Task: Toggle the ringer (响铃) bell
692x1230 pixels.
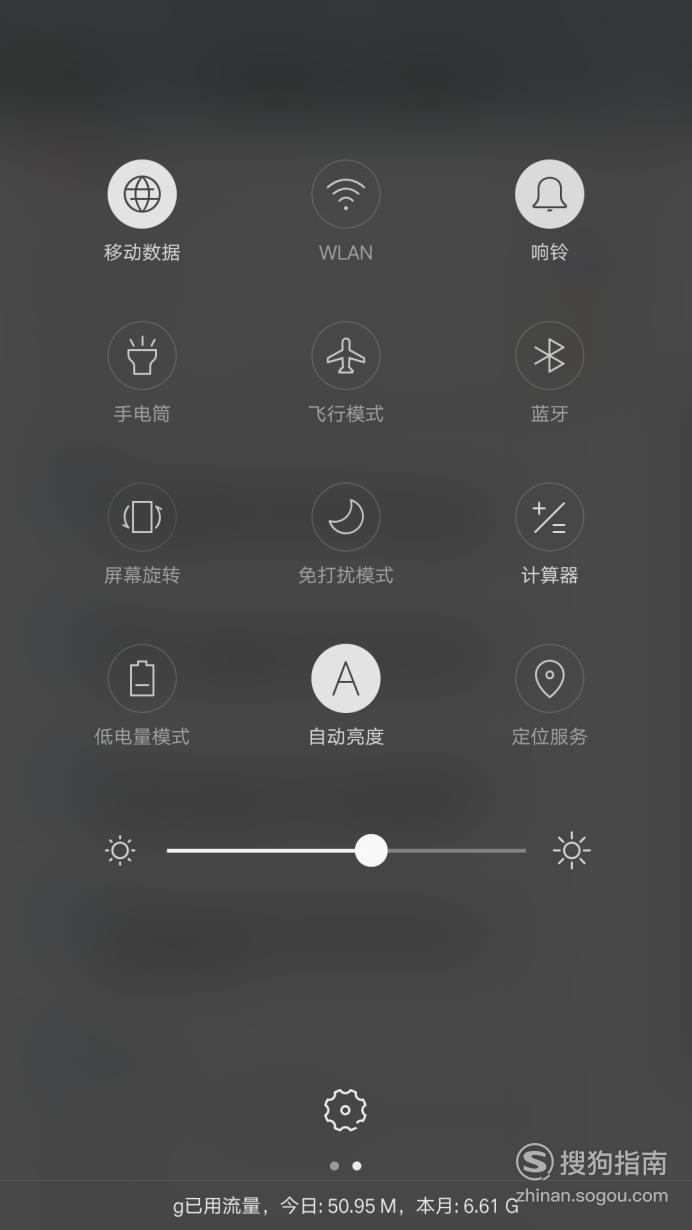Action: [x=549, y=194]
